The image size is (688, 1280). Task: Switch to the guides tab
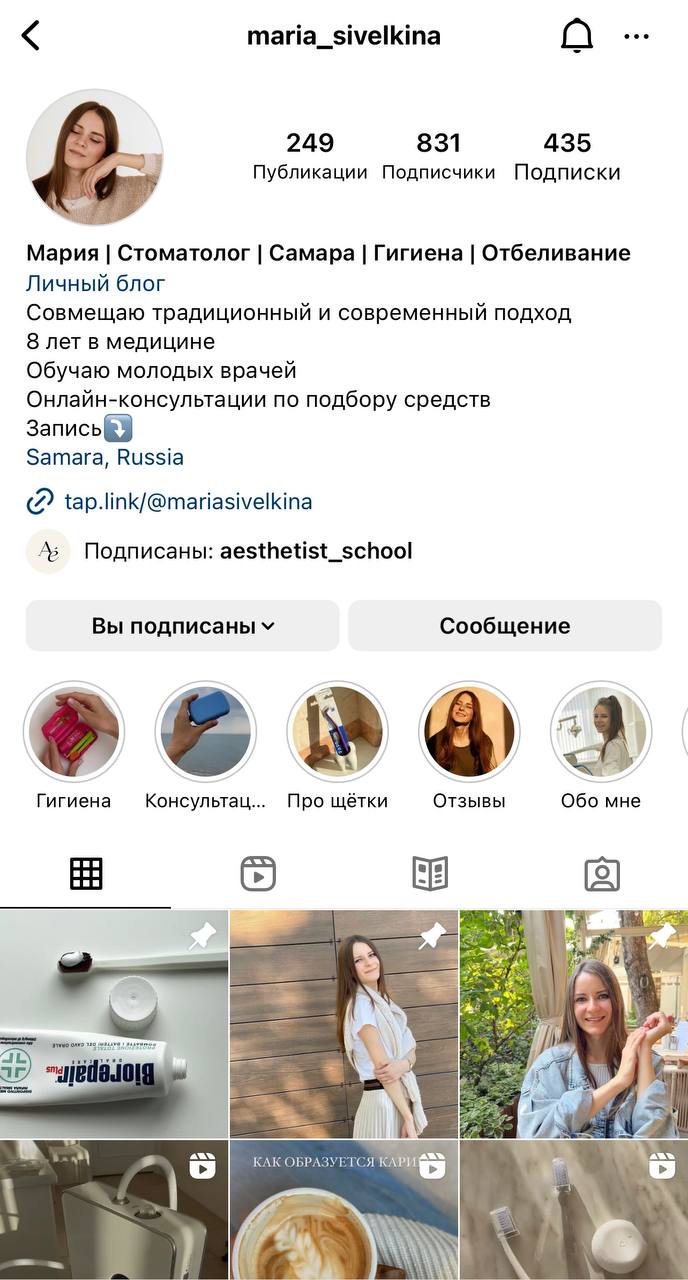430,874
